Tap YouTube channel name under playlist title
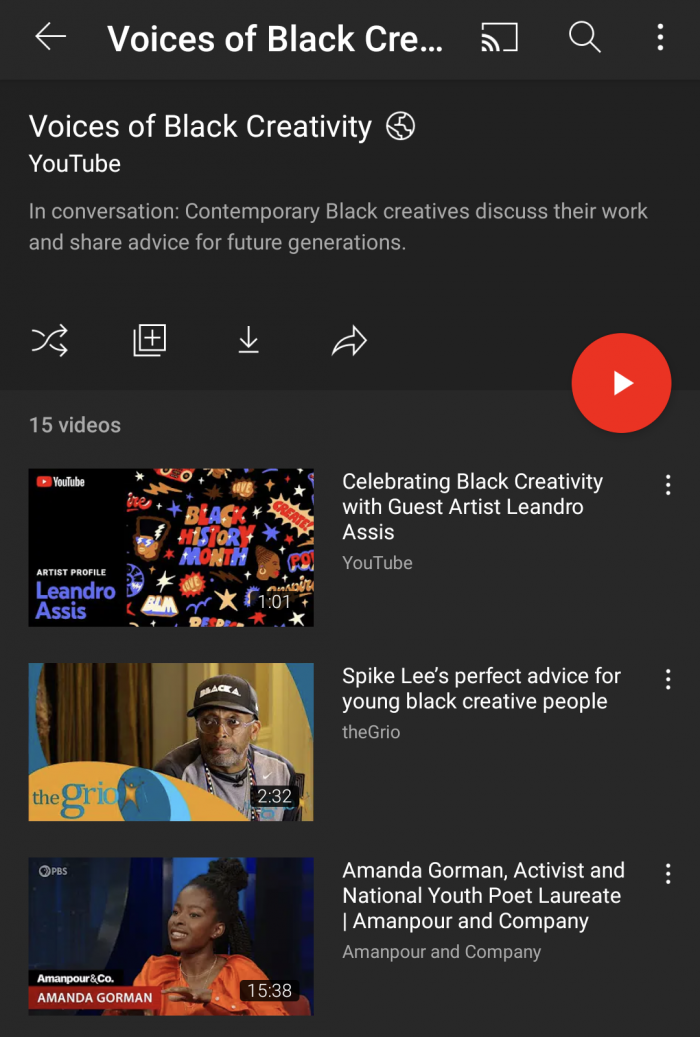700x1037 pixels. (75, 164)
